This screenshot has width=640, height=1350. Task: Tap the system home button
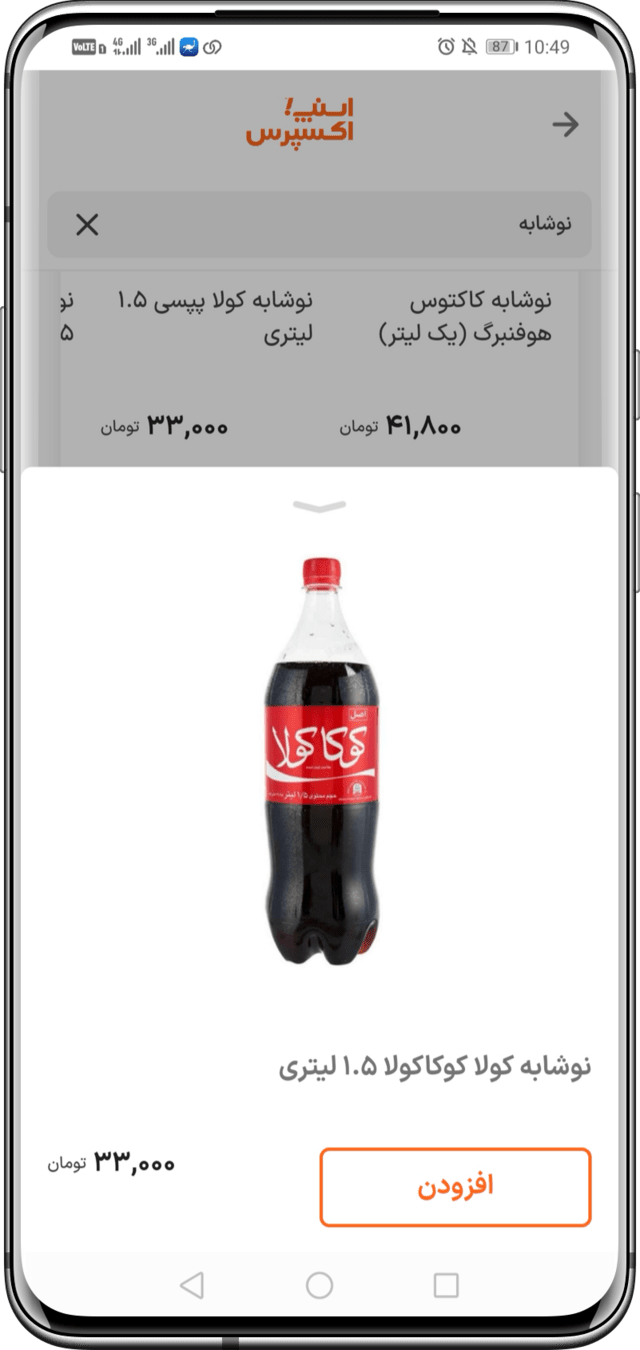tap(319, 1285)
